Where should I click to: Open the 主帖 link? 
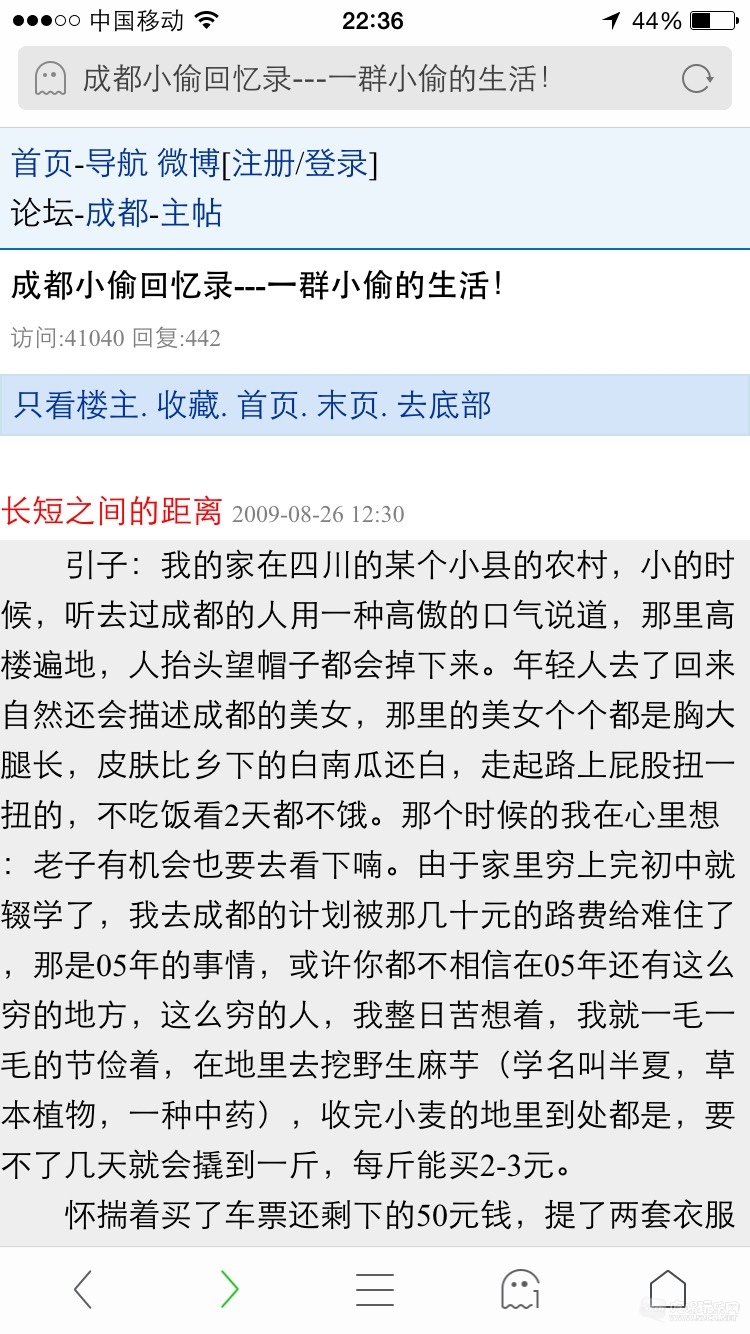192,213
